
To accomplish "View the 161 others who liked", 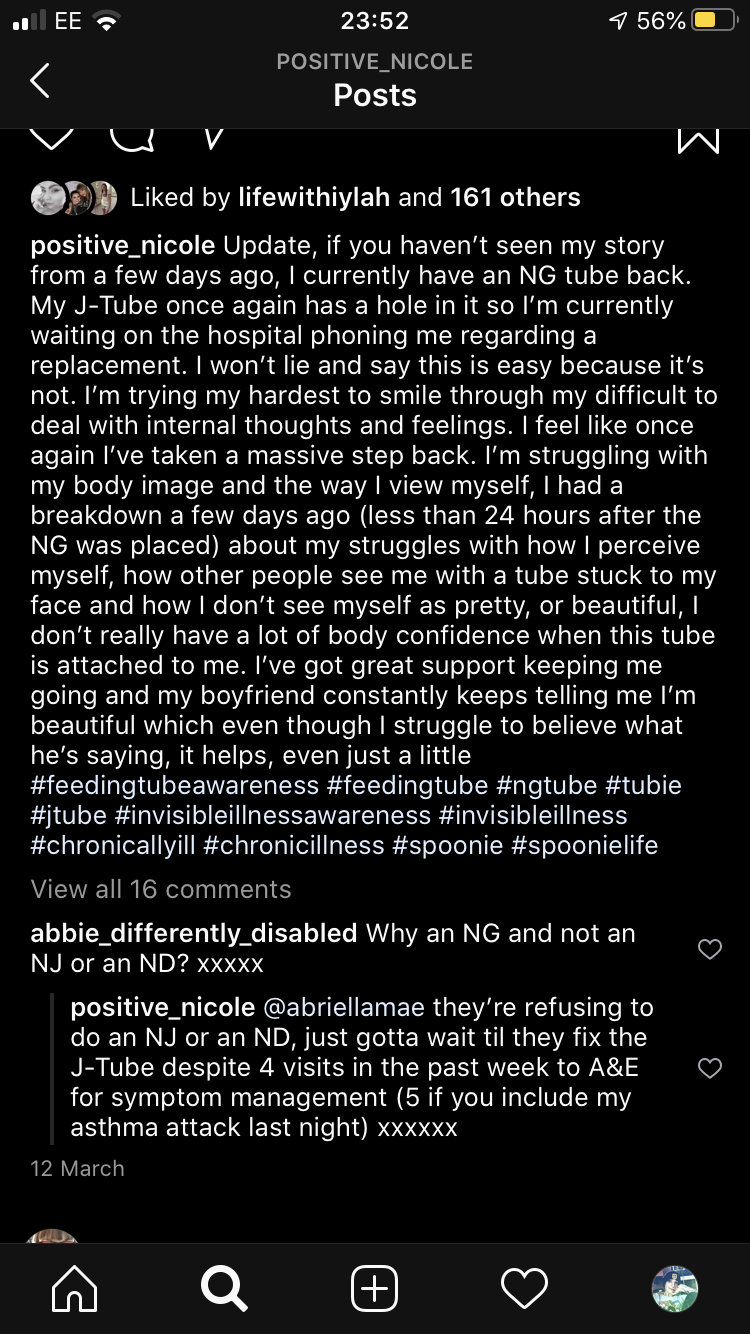I will click(x=515, y=197).
